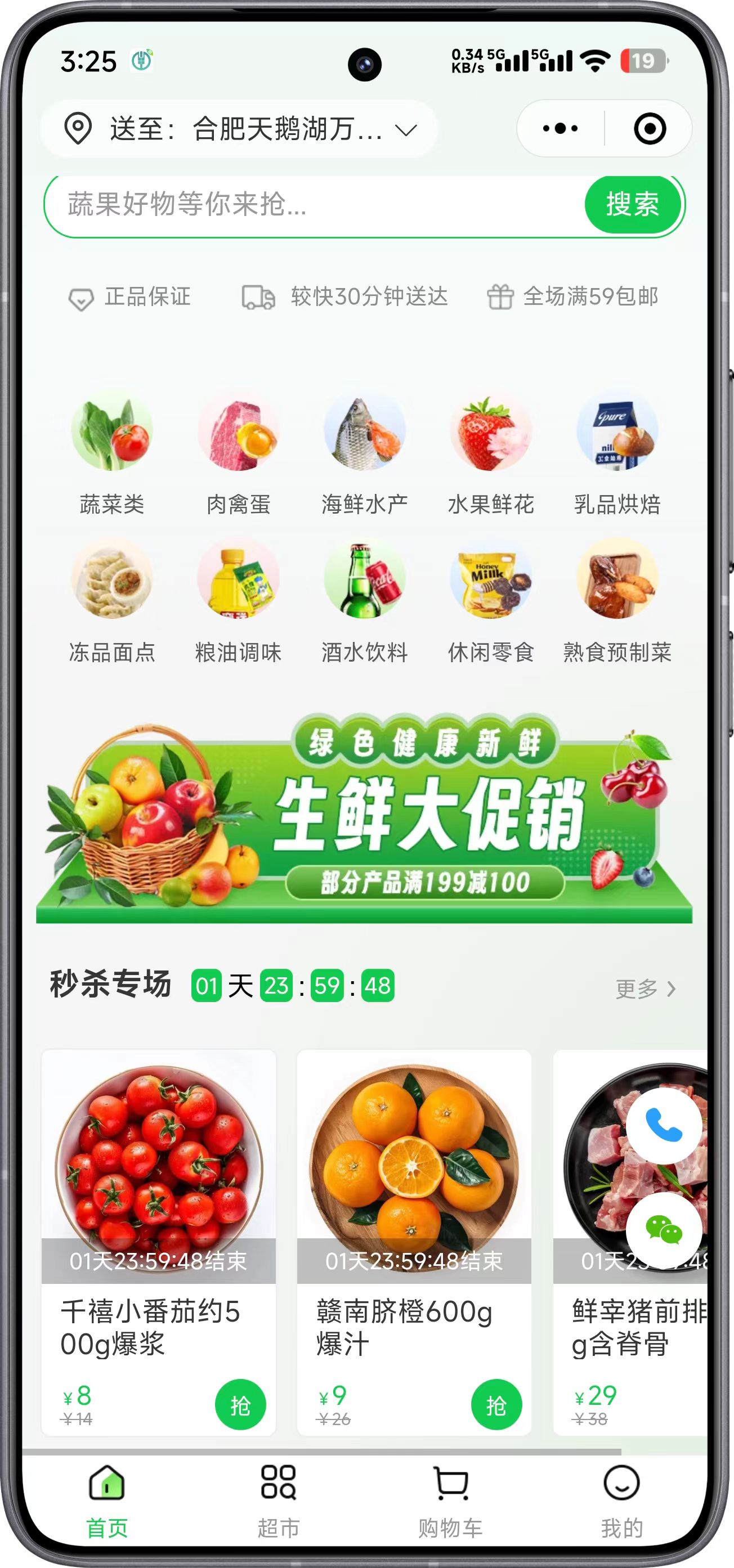
Task: Grab the 千禧小番茄 deal with 抢
Action: 240,1405
